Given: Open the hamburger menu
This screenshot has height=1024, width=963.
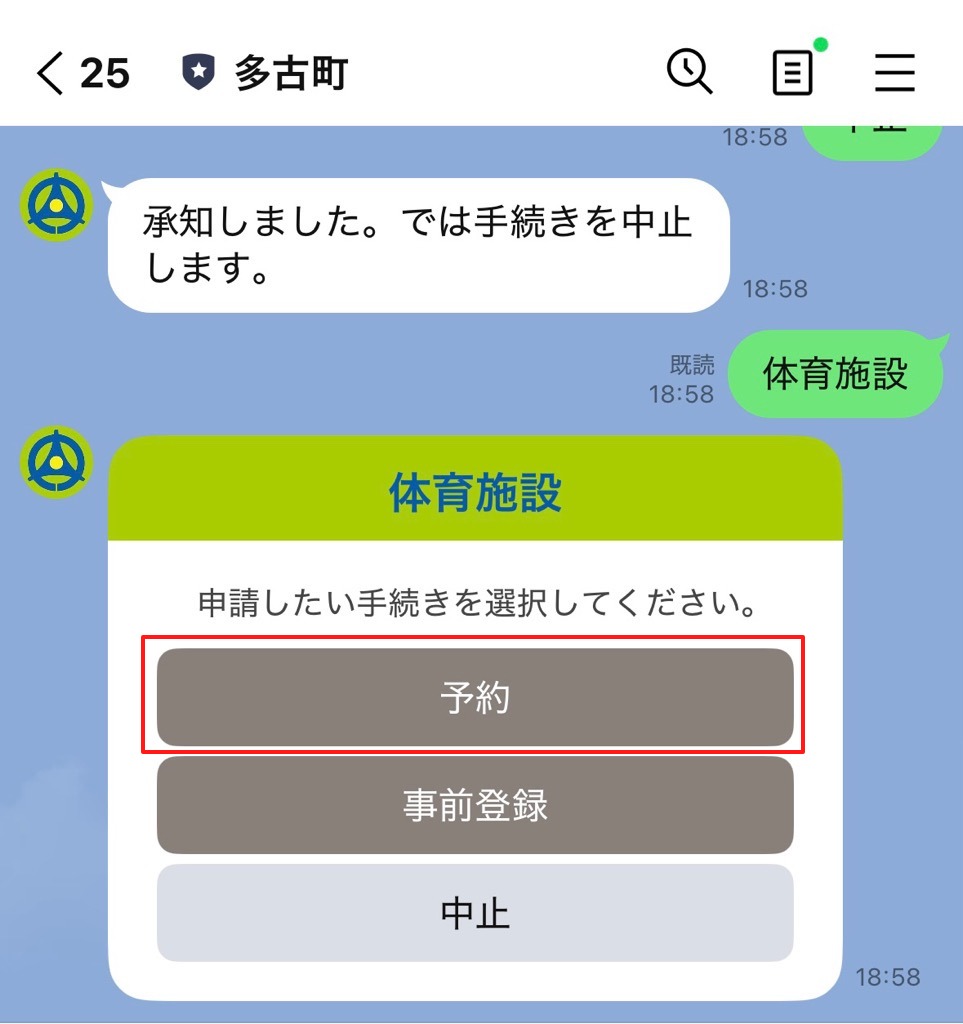Looking at the screenshot, I should 894,73.
